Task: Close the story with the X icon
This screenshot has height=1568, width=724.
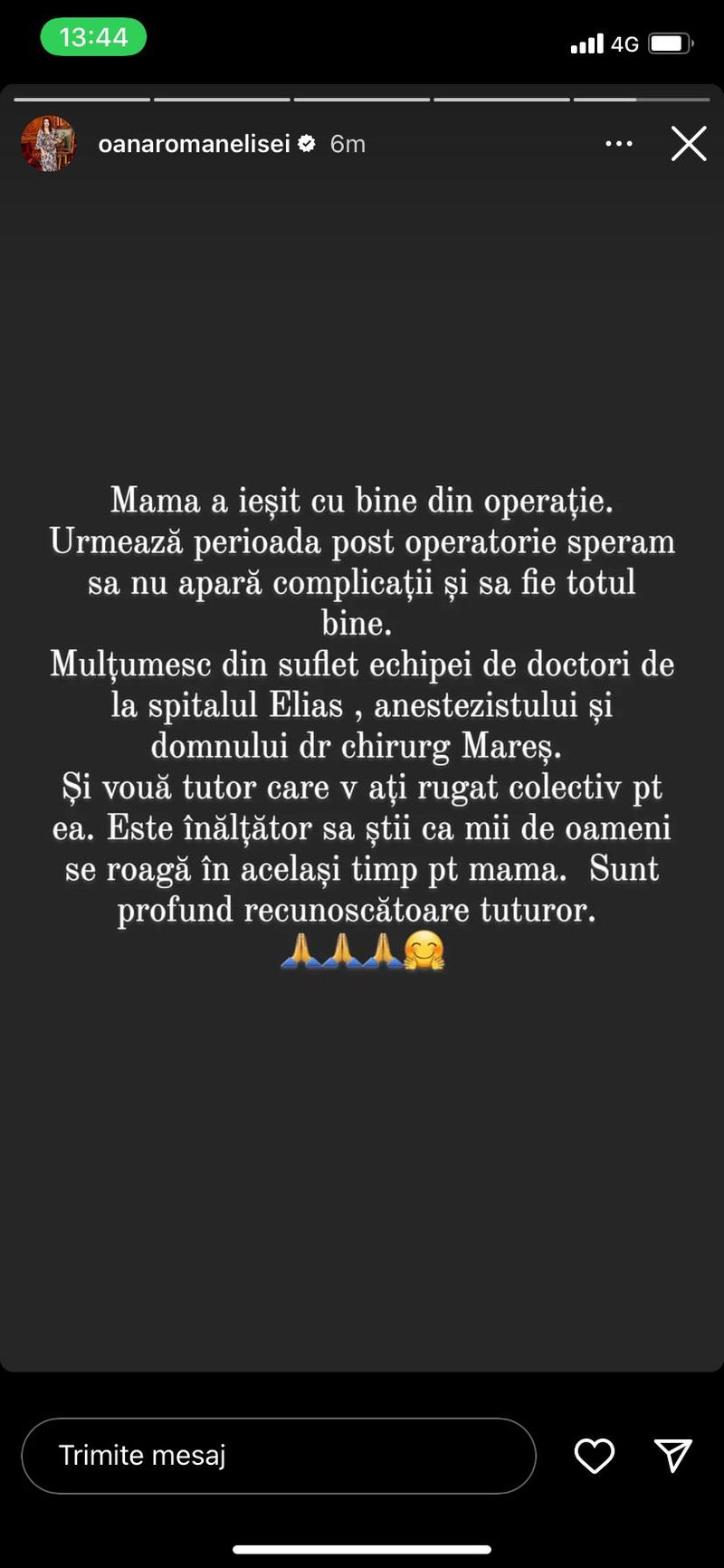Action: pos(689,144)
